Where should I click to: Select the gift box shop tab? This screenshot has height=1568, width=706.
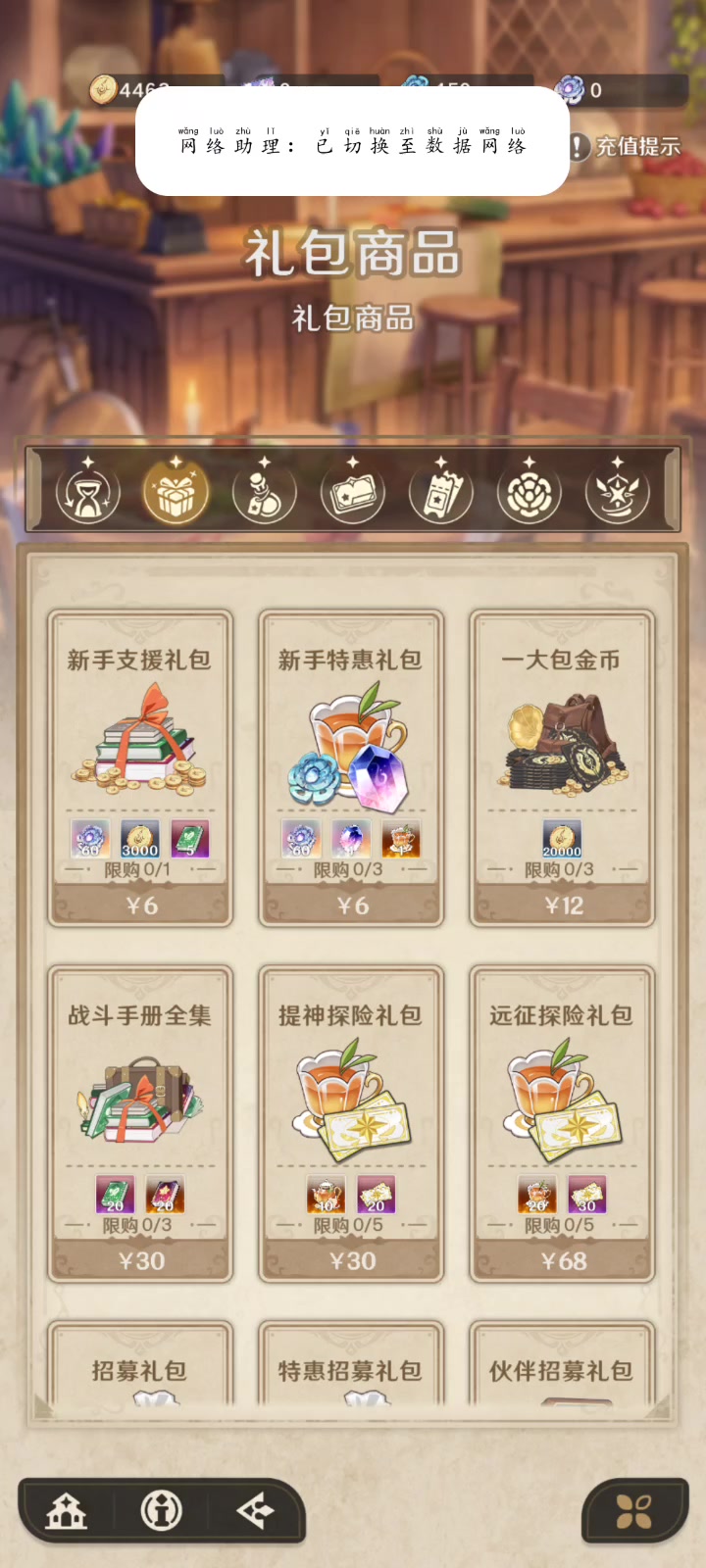click(176, 491)
